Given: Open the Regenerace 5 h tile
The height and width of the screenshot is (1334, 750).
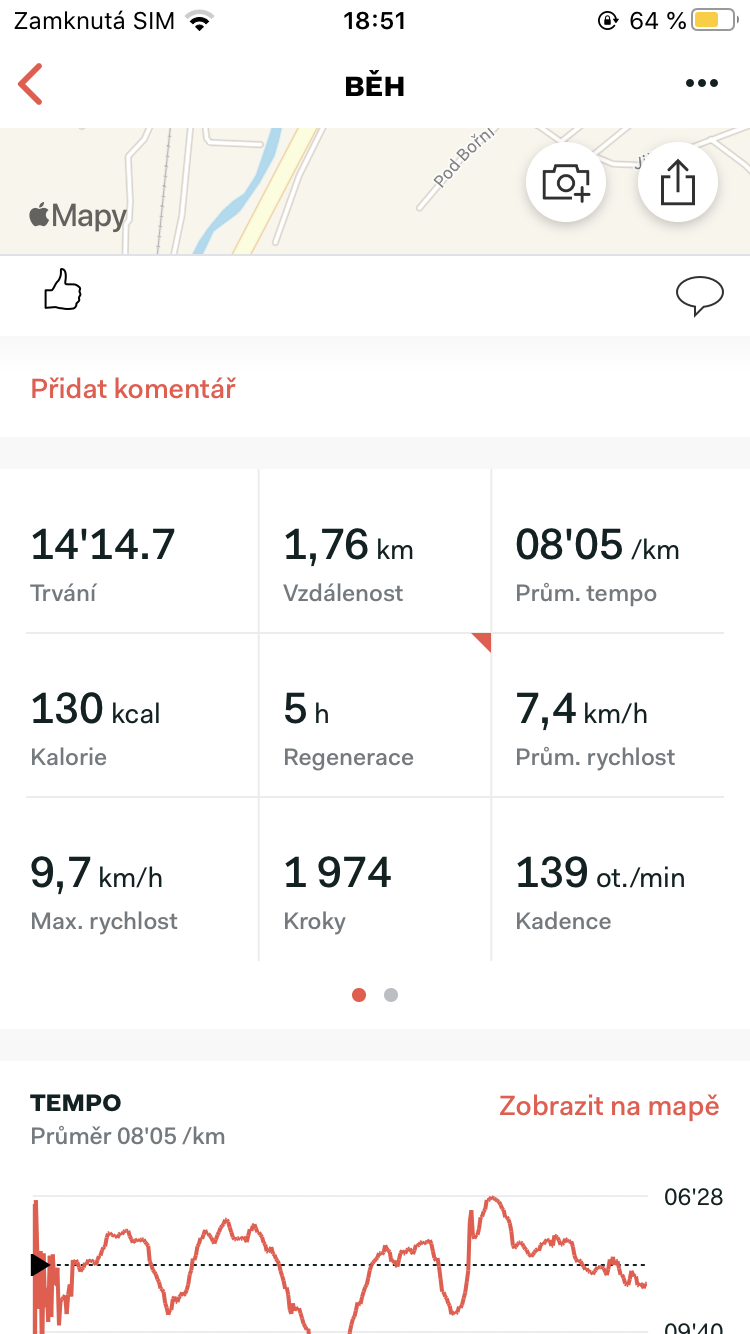Looking at the screenshot, I should pos(375,715).
